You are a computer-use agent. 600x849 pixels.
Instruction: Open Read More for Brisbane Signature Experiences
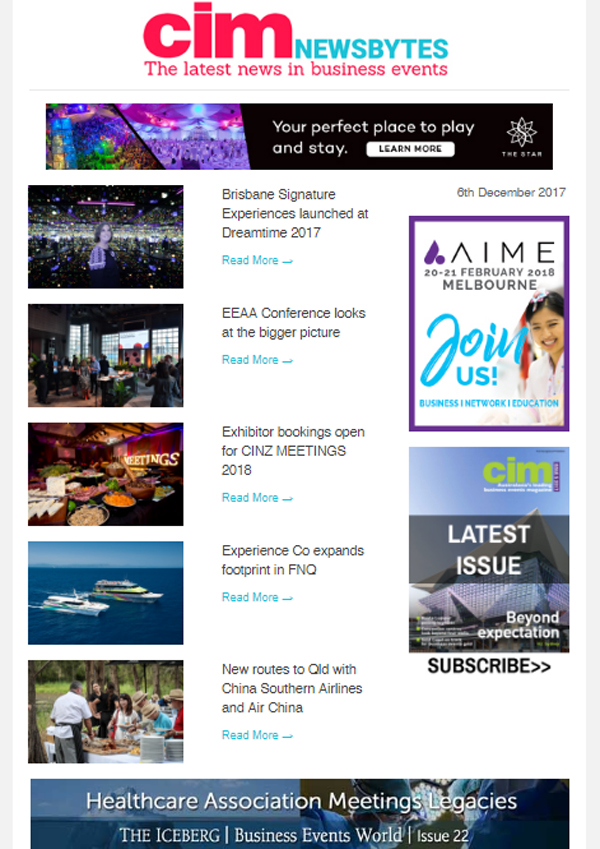(x=257, y=260)
